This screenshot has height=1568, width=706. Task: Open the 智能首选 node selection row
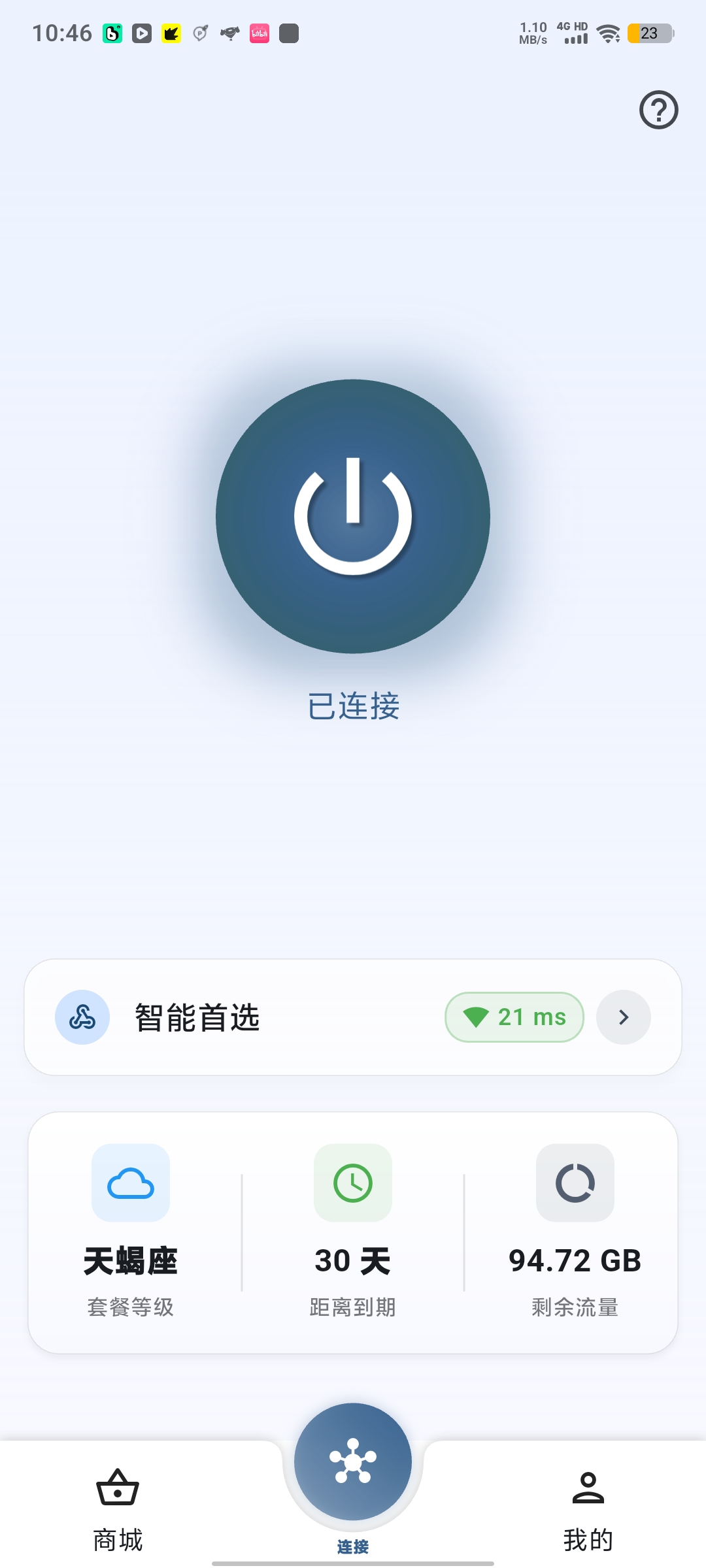click(353, 1017)
